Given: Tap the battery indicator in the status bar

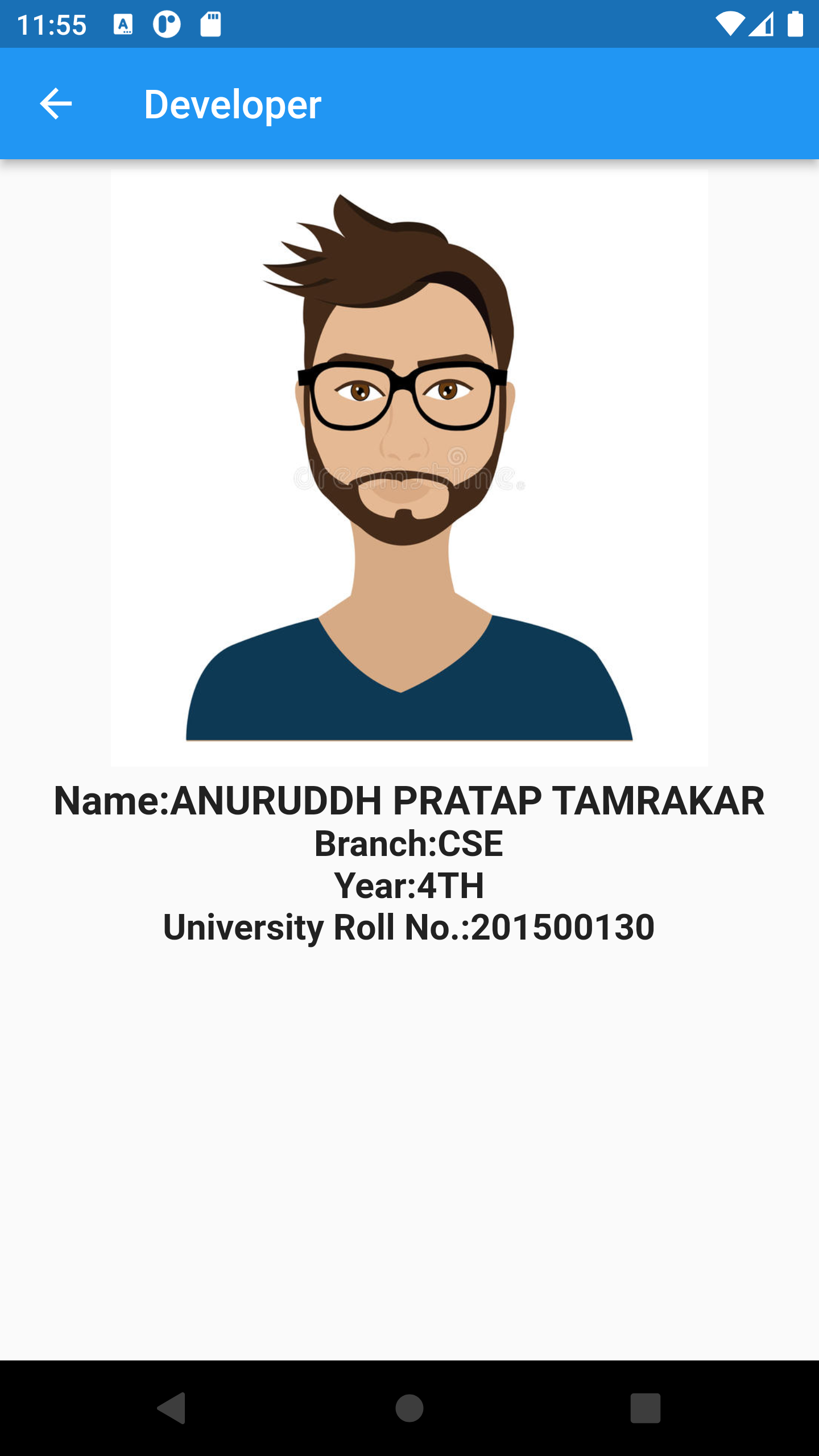Looking at the screenshot, I should pos(795,24).
